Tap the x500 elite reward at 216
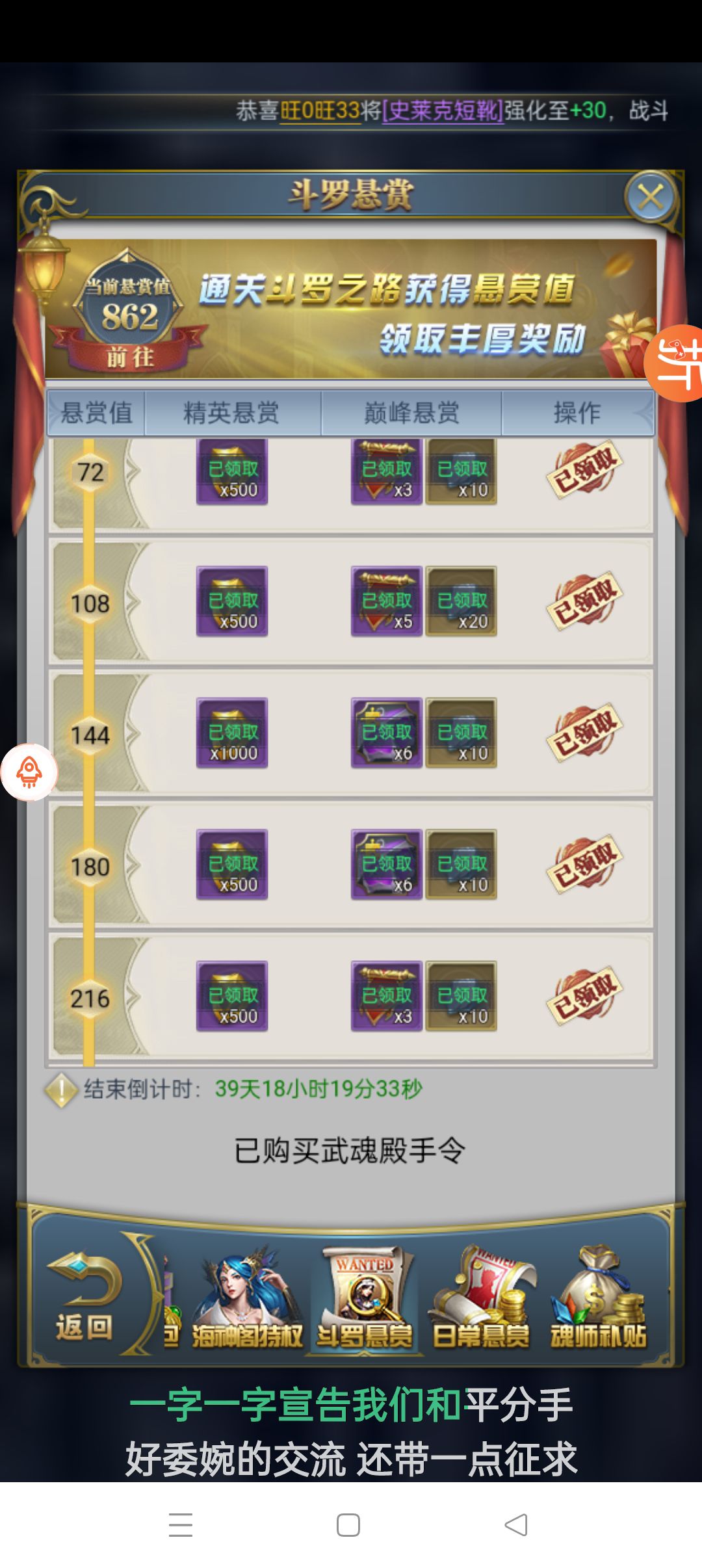702x1568 pixels. pyautogui.click(x=233, y=996)
